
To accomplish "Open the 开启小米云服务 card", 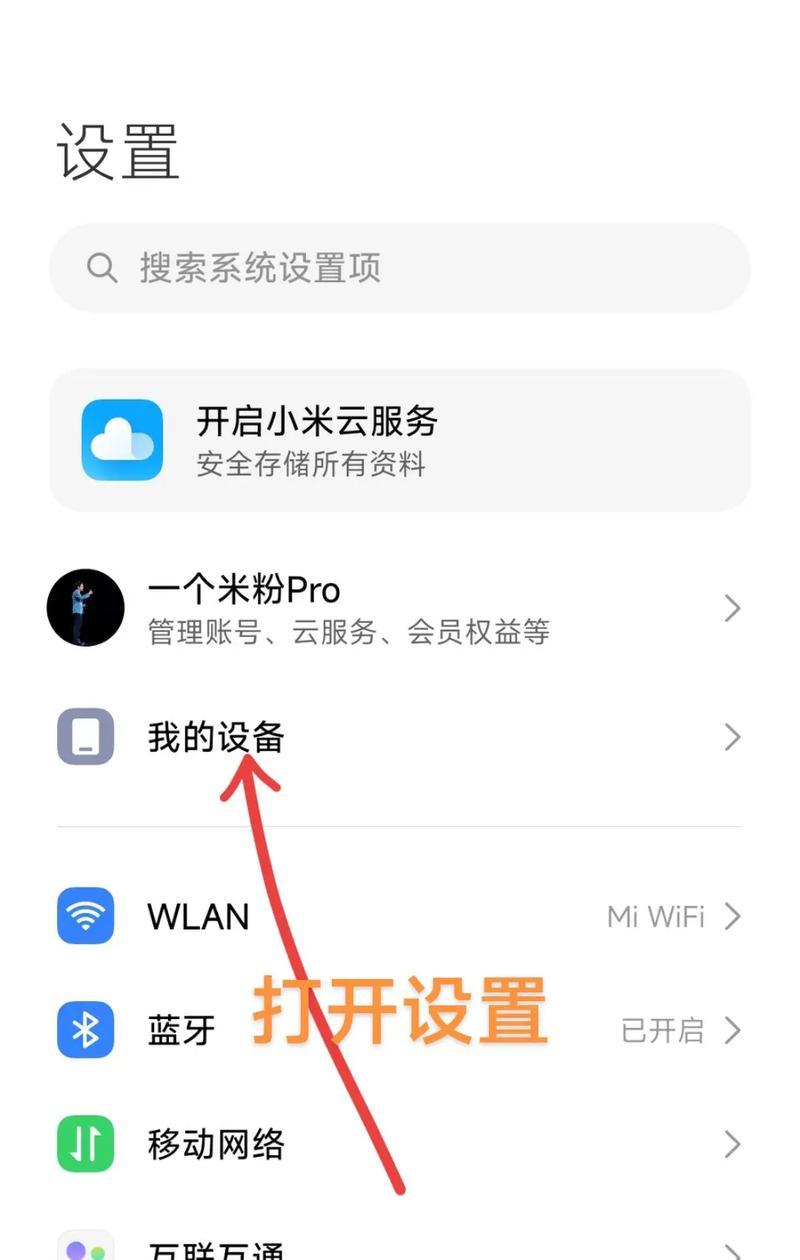I will (400, 440).
